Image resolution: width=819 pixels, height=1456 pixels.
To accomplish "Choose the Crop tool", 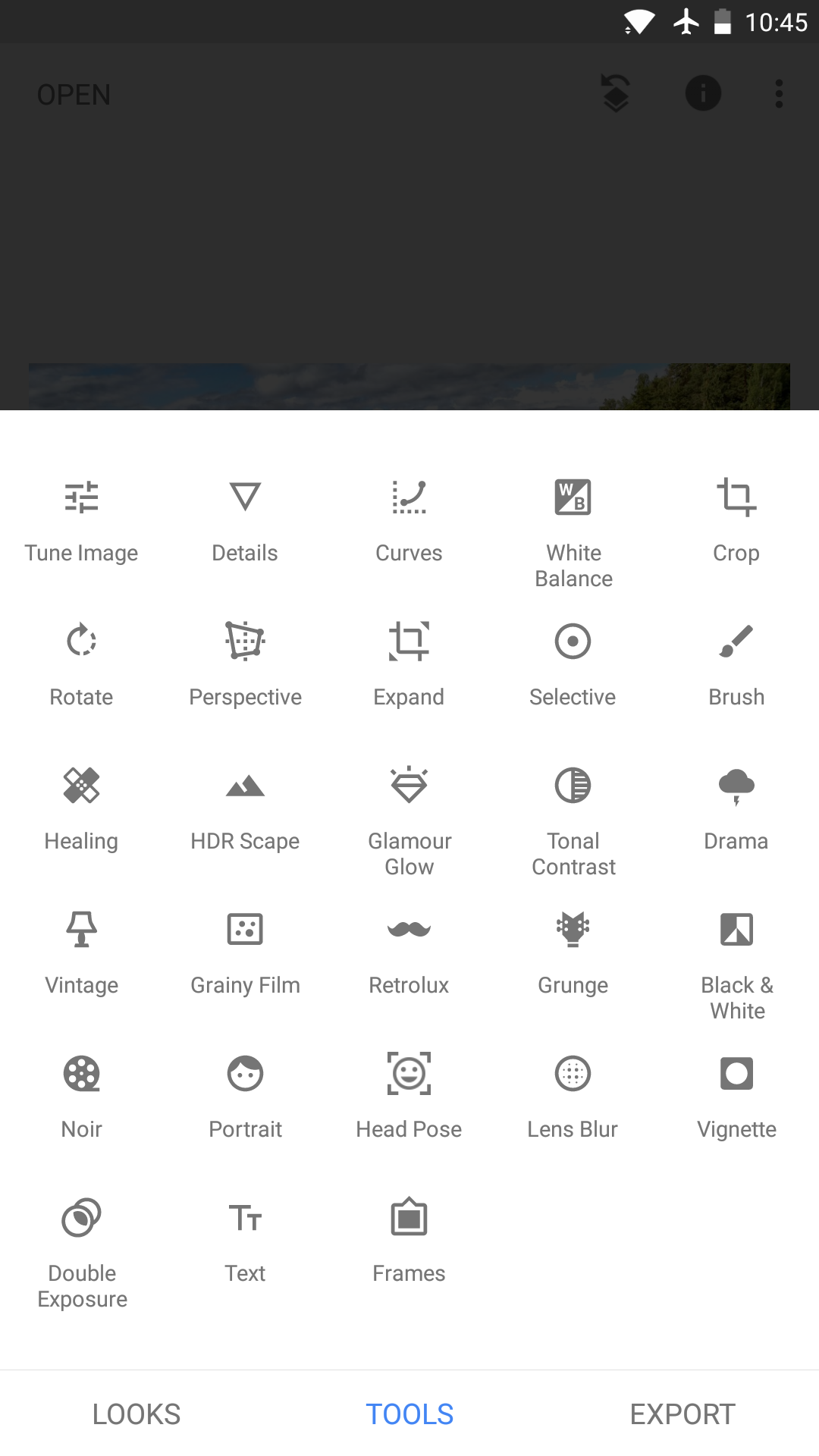I will 736,520.
